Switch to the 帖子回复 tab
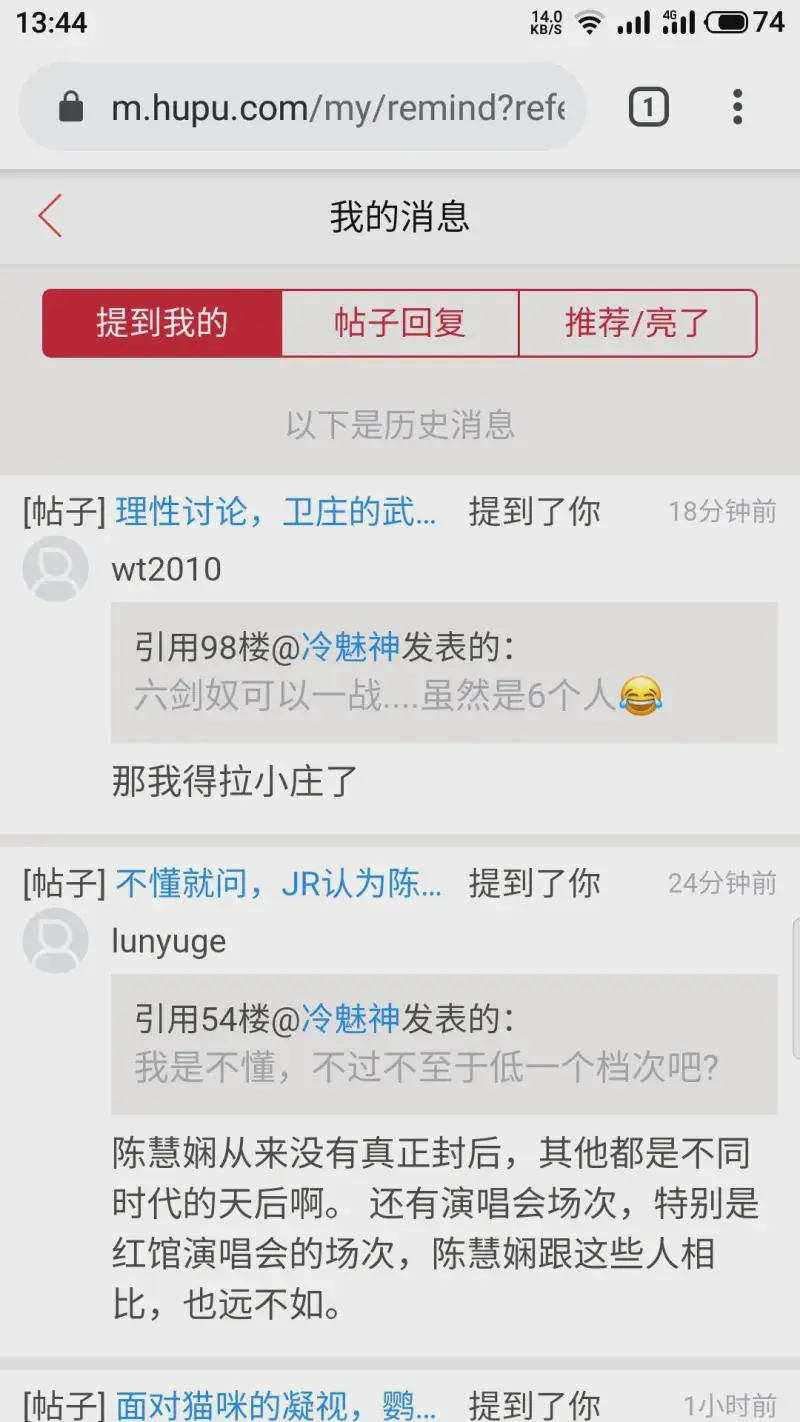The width and height of the screenshot is (800, 1422). coord(400,323)
